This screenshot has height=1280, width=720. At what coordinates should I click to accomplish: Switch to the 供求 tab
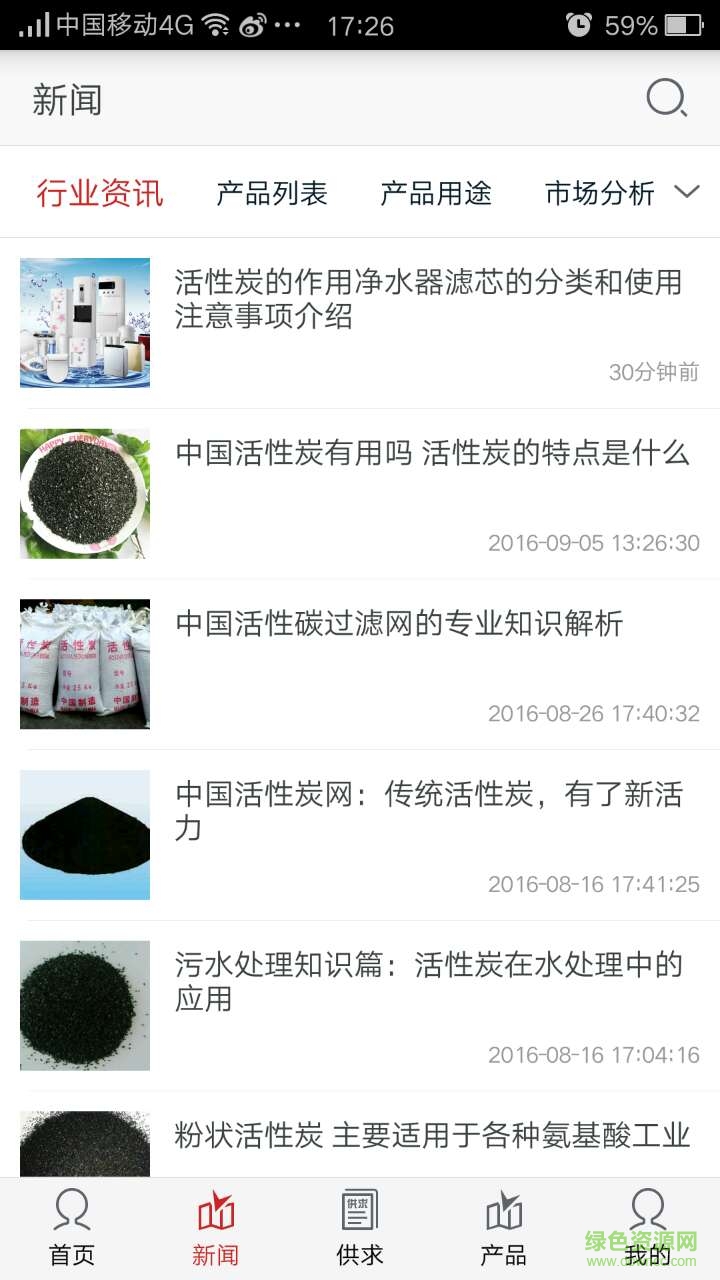[x=360, y=1228]
